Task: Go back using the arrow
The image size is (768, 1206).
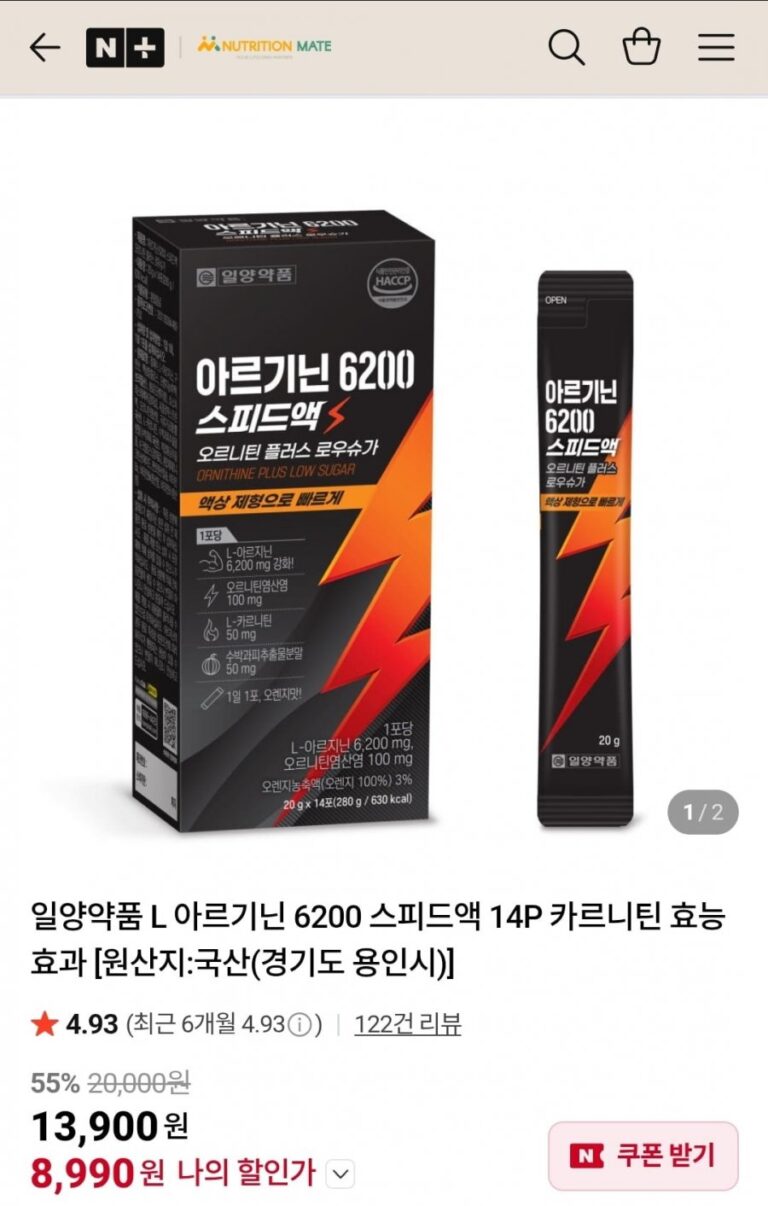Action: click(x=45, y=47)
